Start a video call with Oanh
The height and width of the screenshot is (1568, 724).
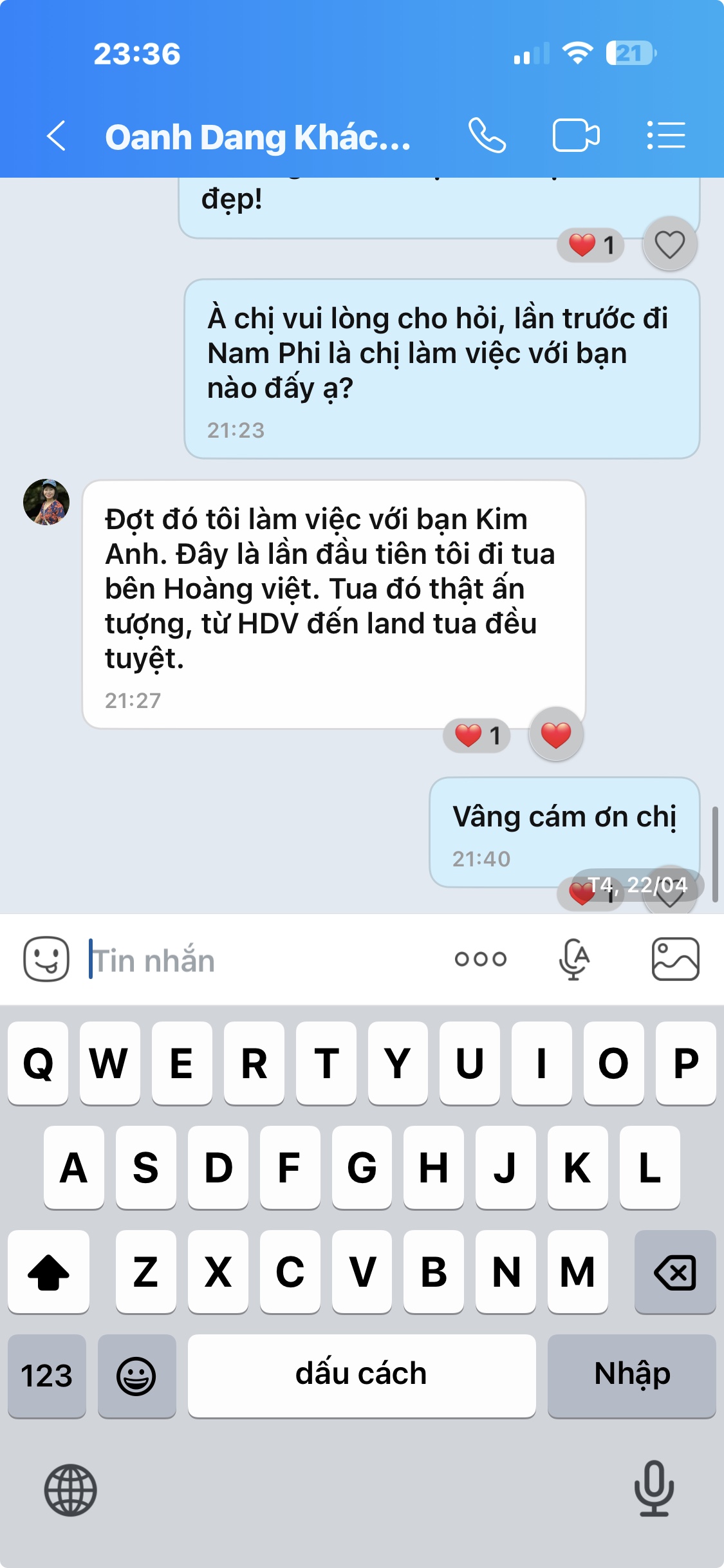[x=576, y=136]
